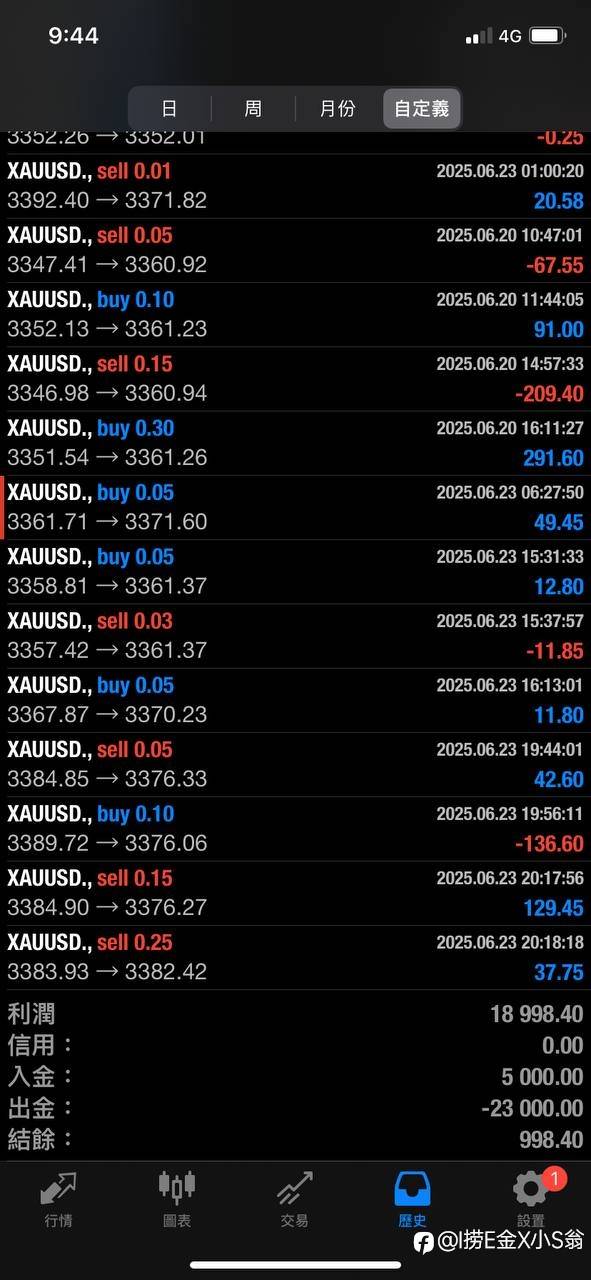Image resolution: width=591 pixels, height=1280 pixels.
Task: View the buy 0.10 trade losing 136.60
Action: click(295, 829)
